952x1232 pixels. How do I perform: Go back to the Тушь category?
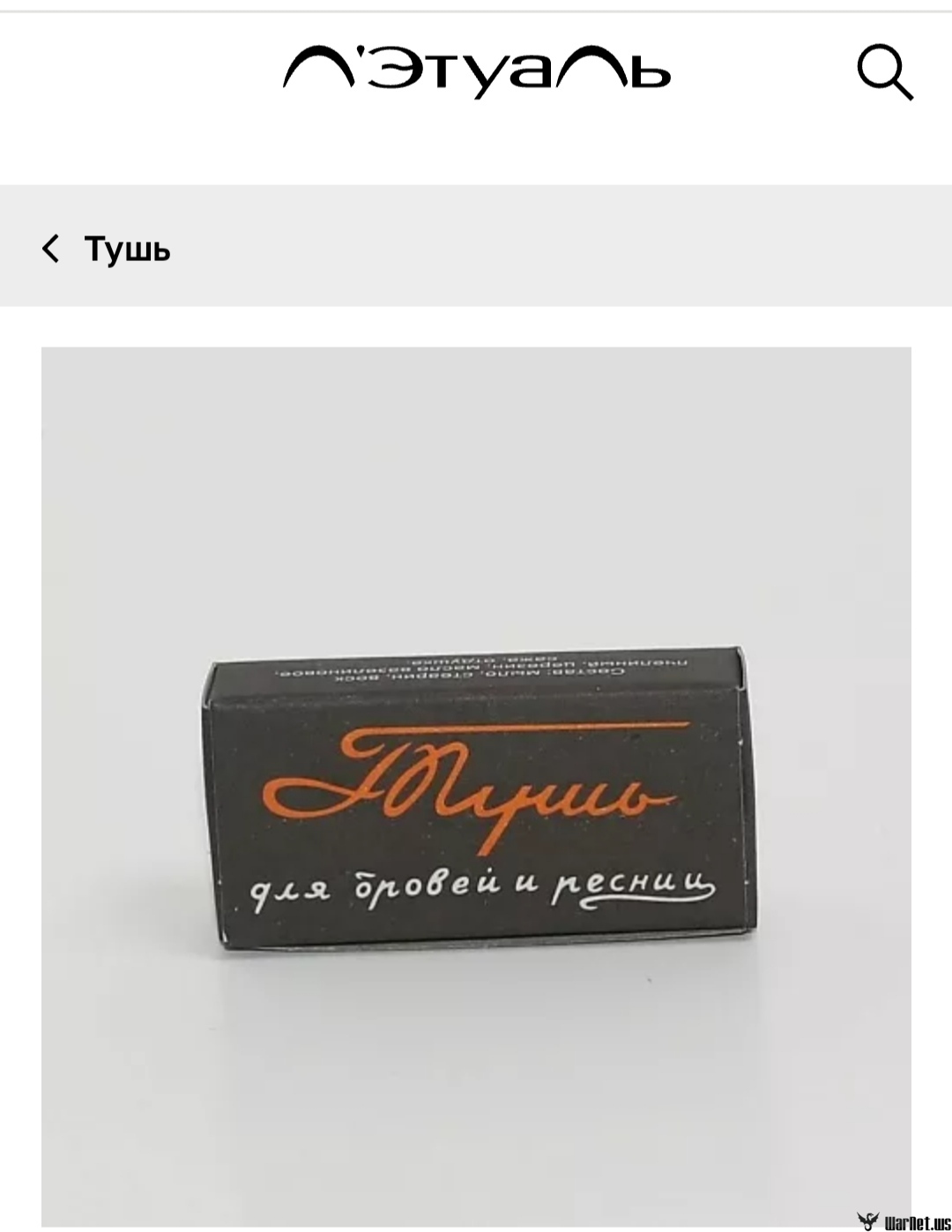click(52, 249)
